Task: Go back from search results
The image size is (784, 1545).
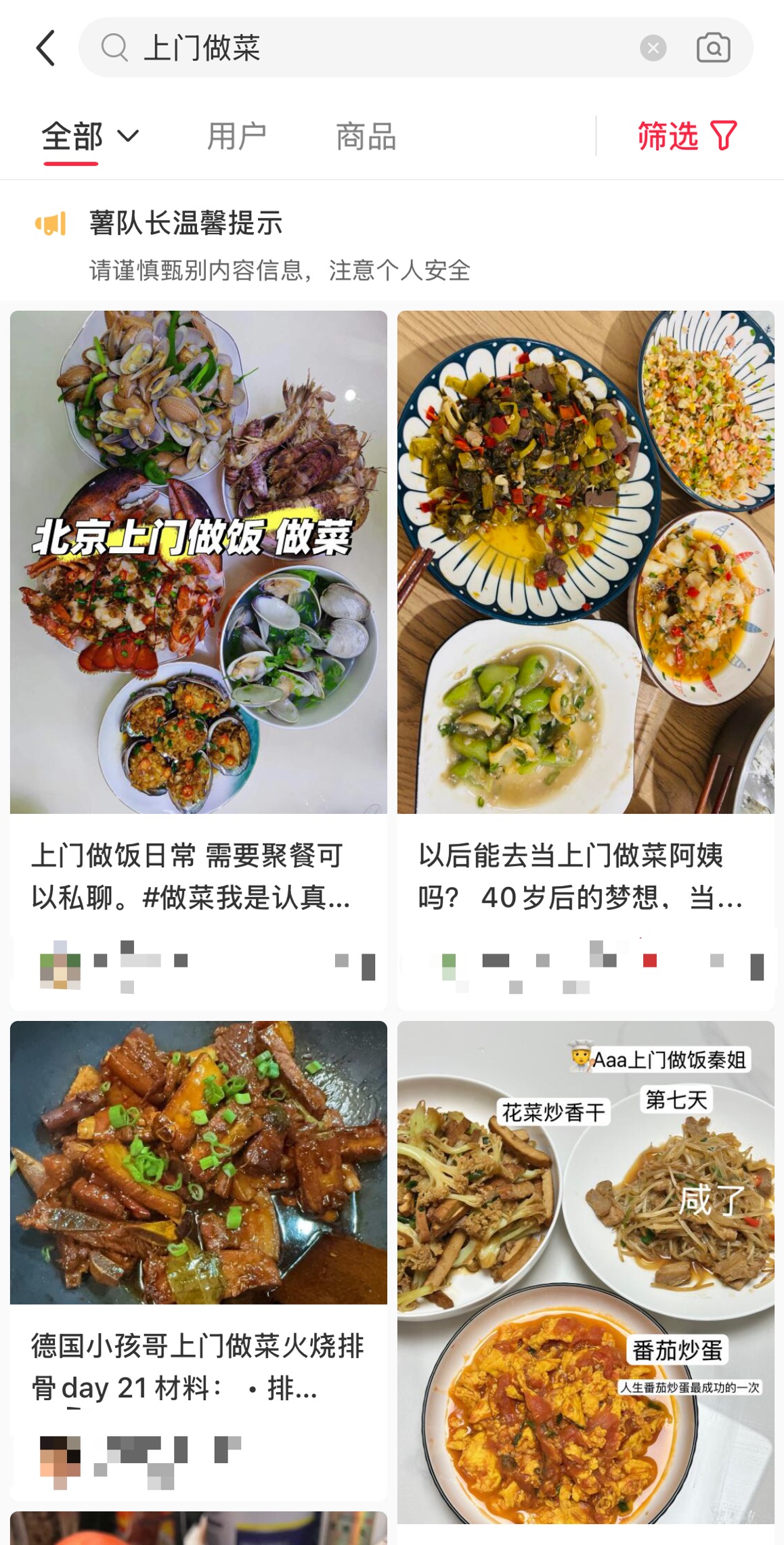Action: point(46,48)
